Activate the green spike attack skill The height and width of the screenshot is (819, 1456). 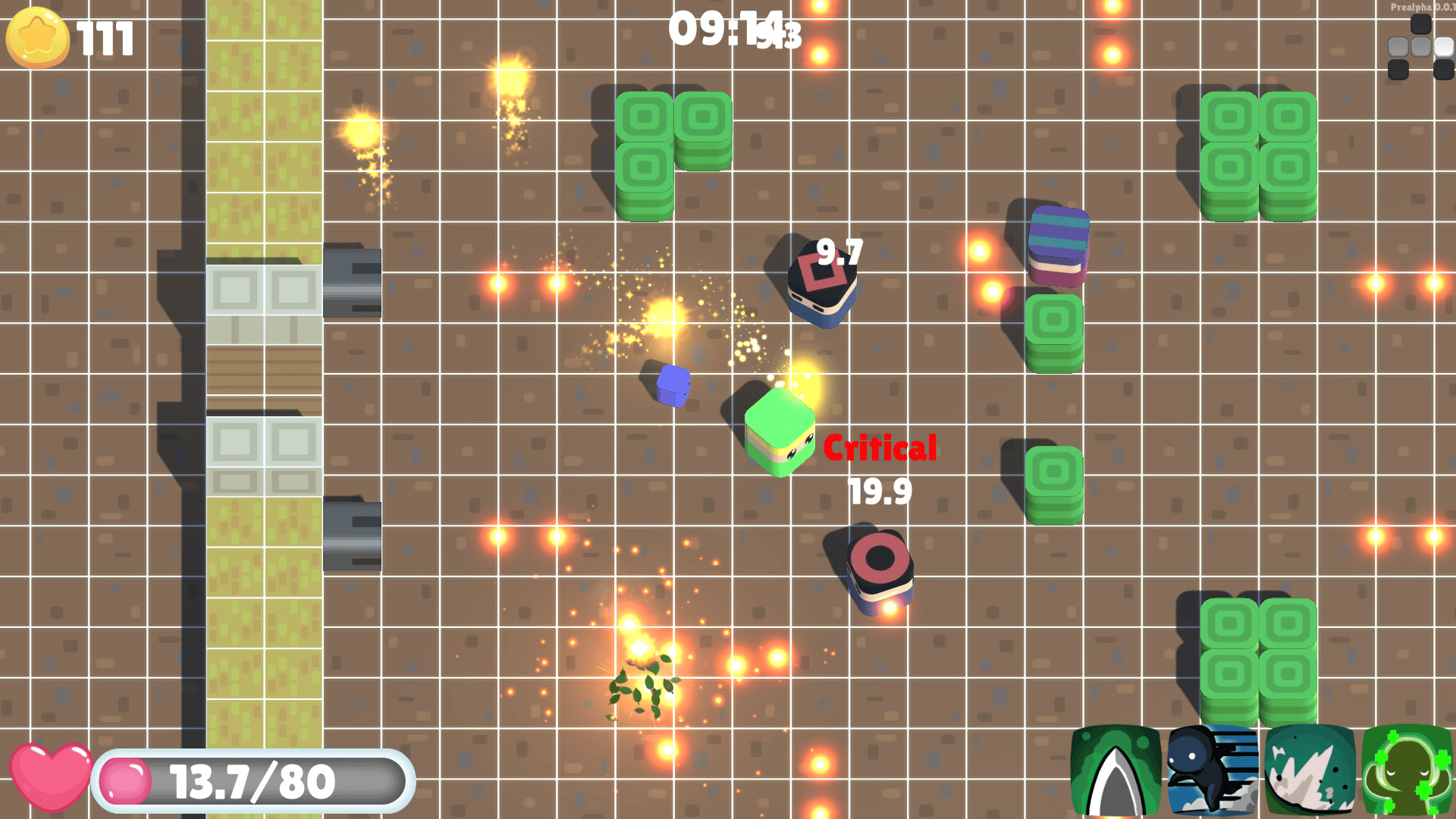point(1115,770)
